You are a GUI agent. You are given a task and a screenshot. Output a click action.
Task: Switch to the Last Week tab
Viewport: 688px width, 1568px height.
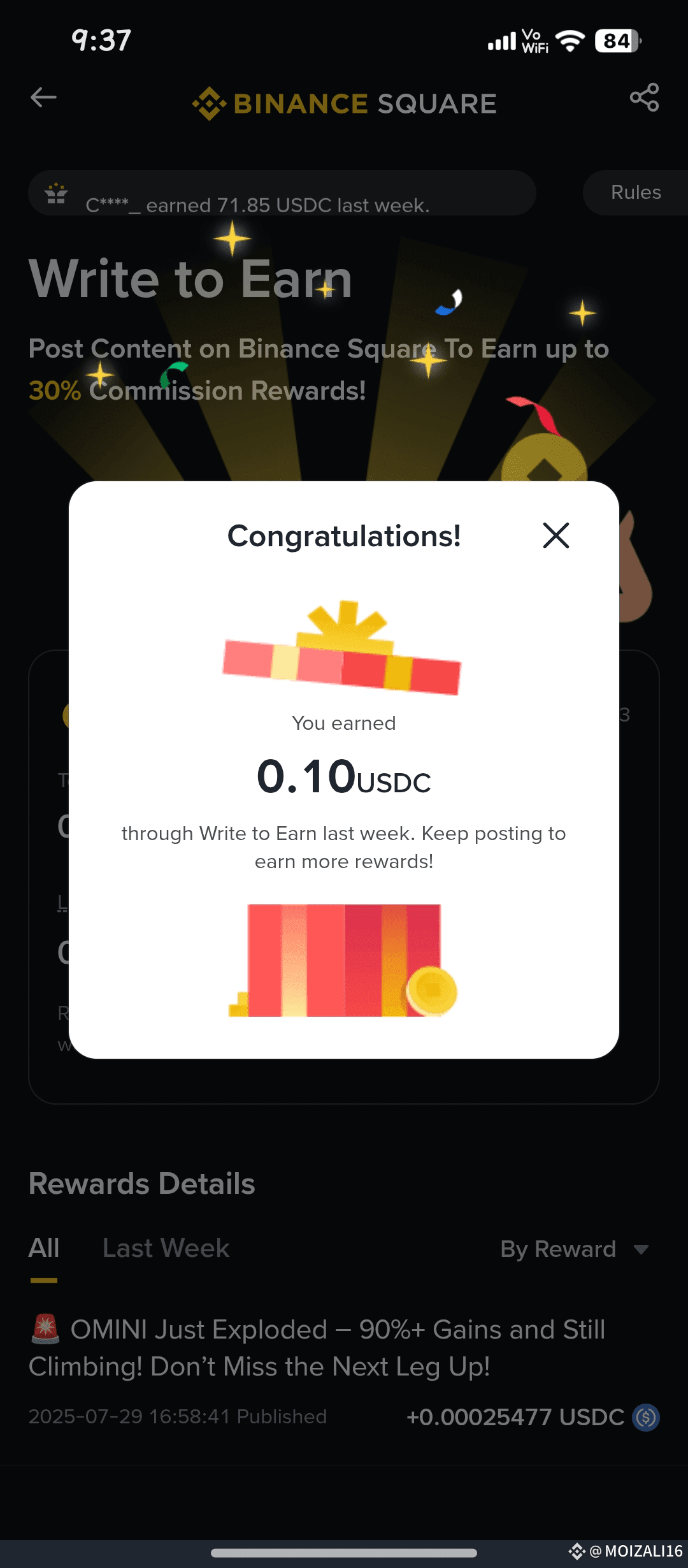pos(166,1248)
